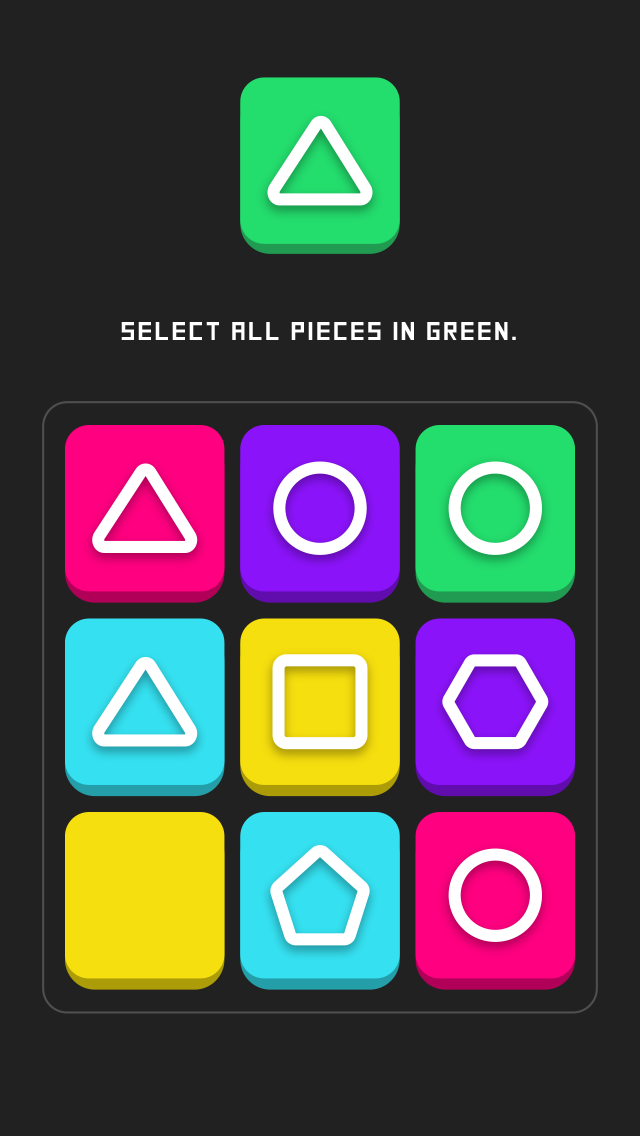This screenshot has width=640, height=1136.
Task: Choose the cyan triangle tile
Action: (145, 702)
